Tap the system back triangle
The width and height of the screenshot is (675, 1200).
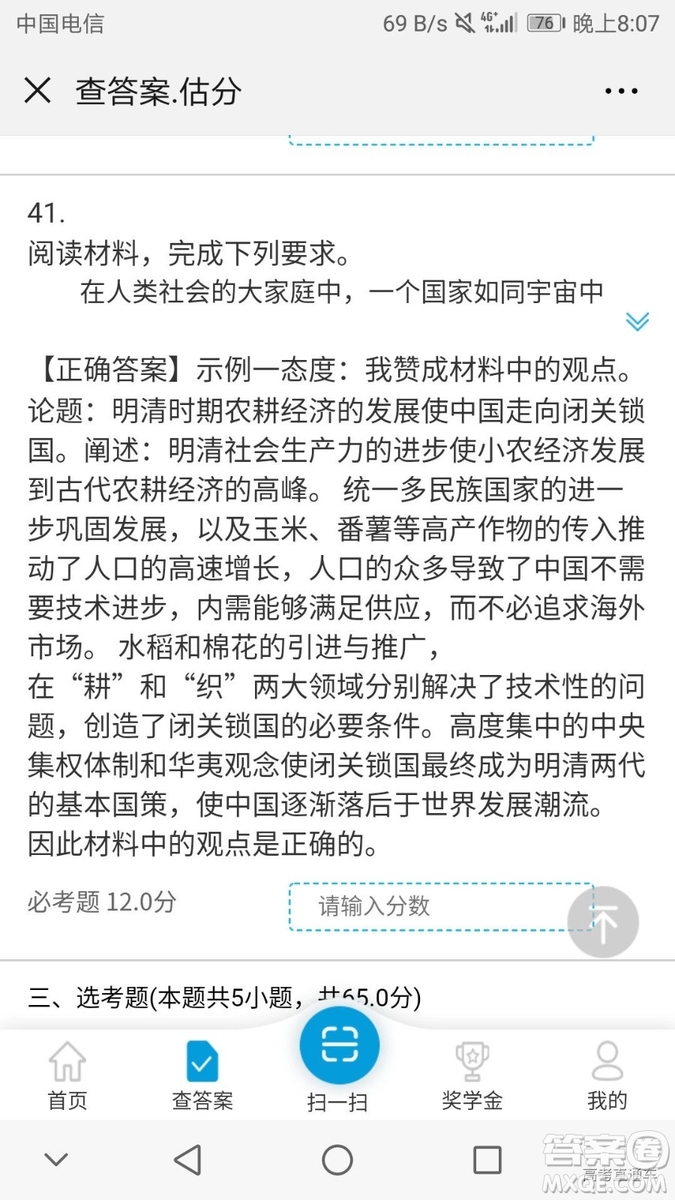click(x=187, y=1160)
